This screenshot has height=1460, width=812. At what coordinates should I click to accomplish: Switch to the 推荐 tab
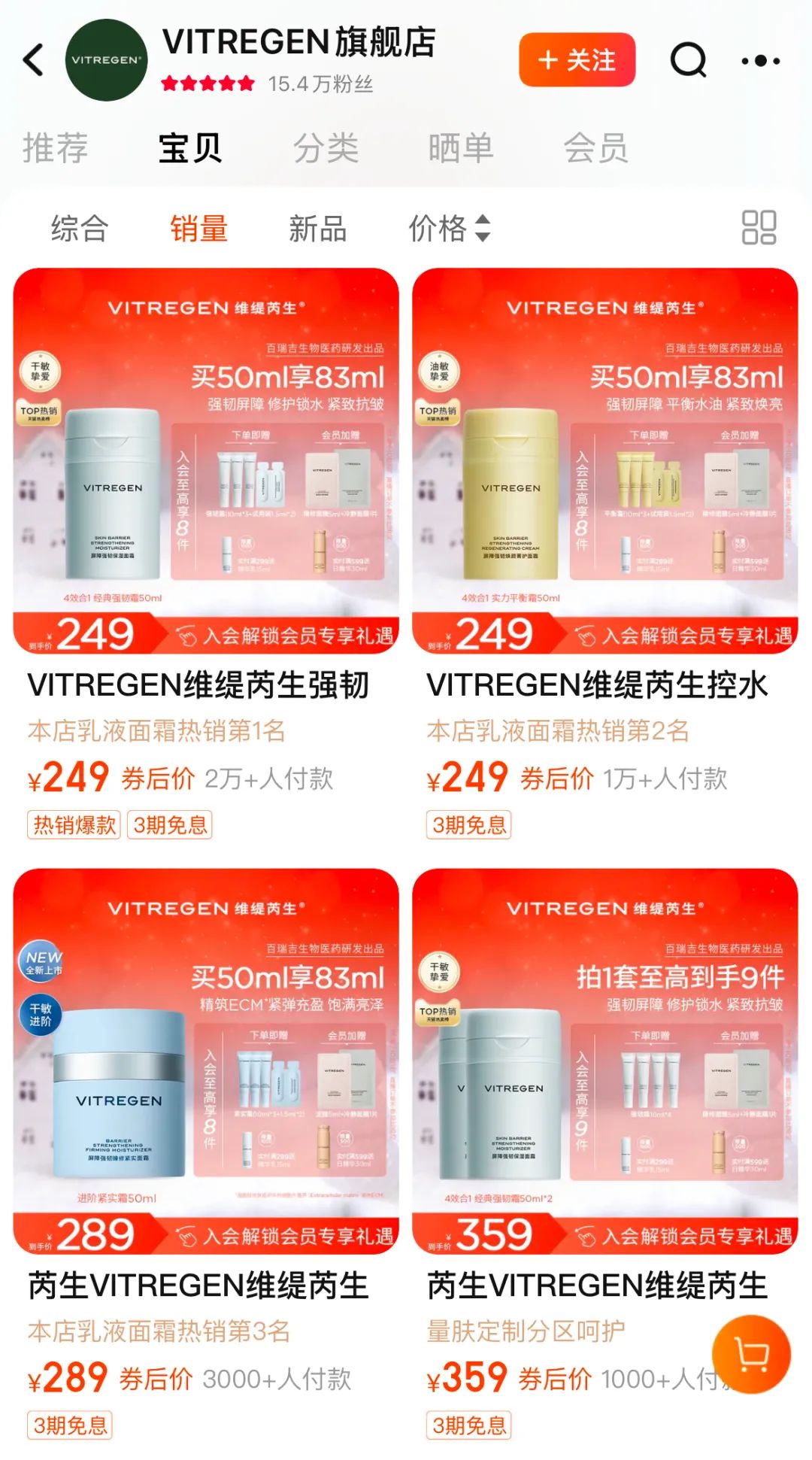tap(55, 147)
